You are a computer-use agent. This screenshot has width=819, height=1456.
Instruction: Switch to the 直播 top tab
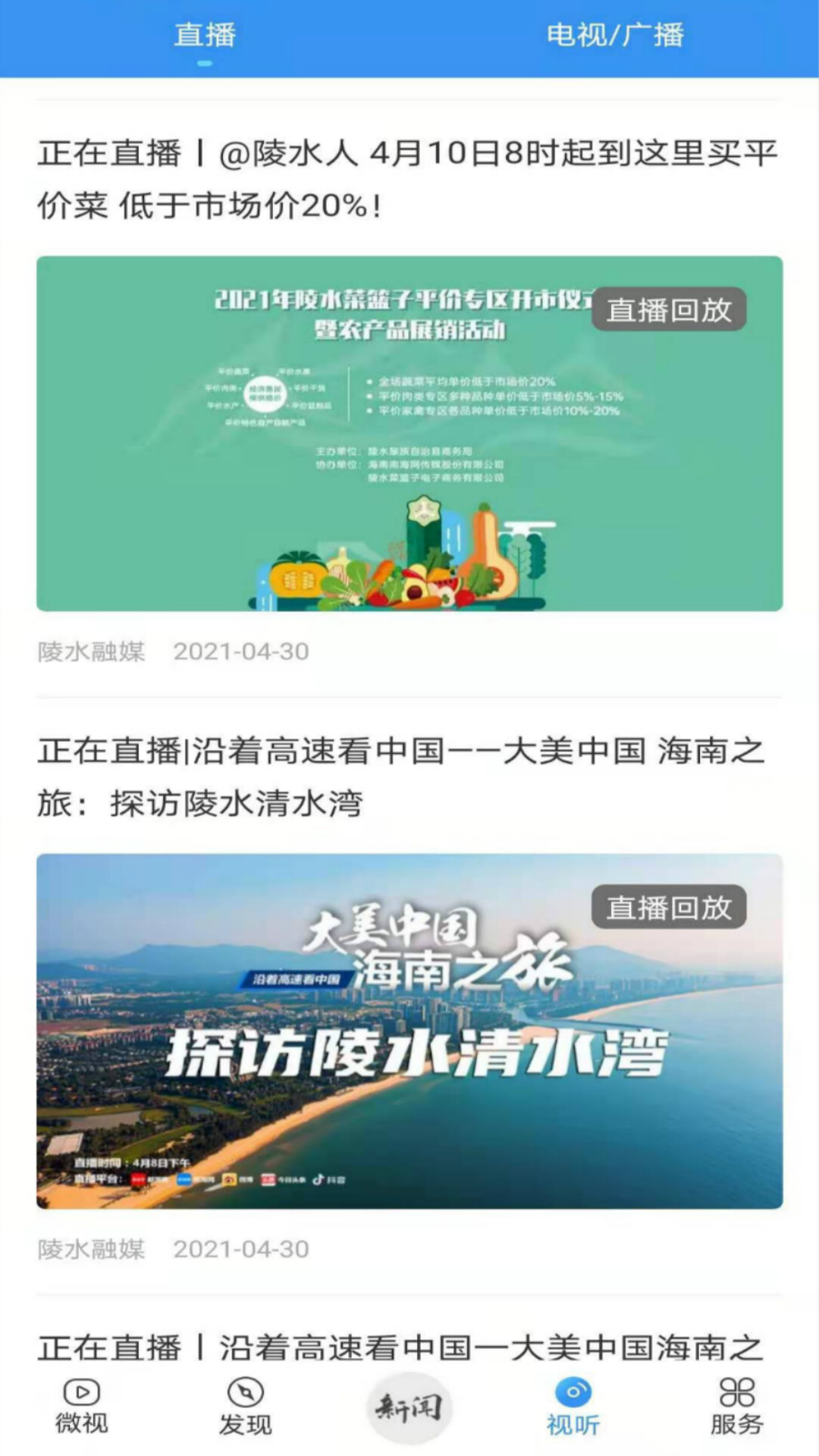pos(205,36)
